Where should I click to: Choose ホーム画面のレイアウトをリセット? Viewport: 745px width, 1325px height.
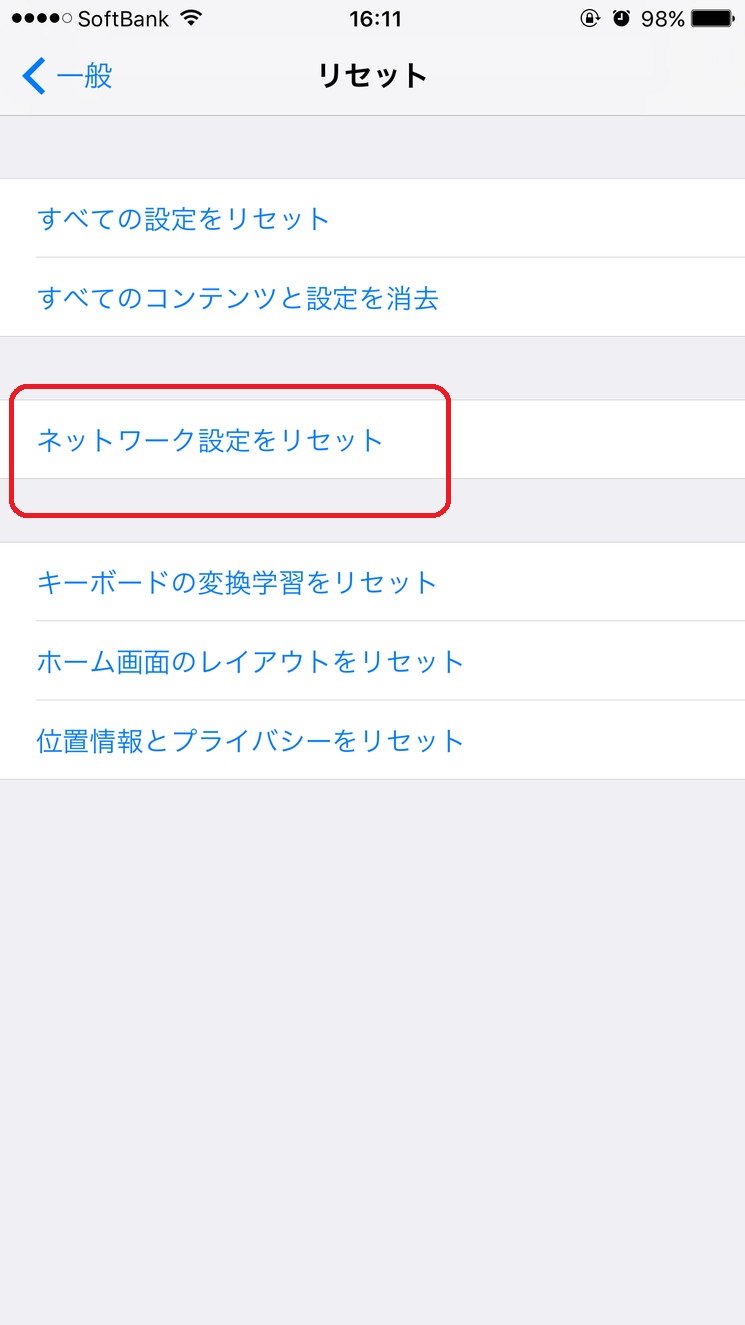click(372, 661)
